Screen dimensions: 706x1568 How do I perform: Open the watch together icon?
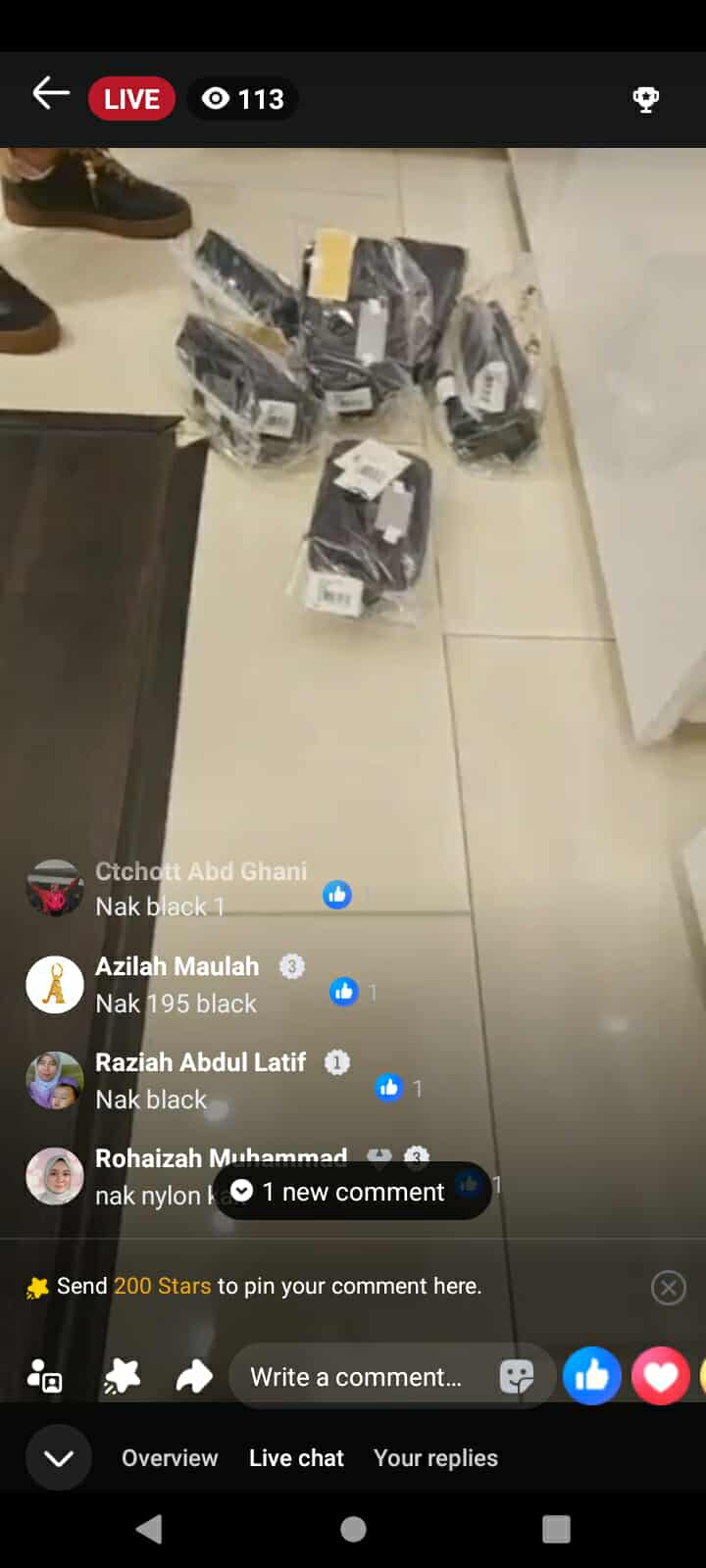(x=45, y=1376)
